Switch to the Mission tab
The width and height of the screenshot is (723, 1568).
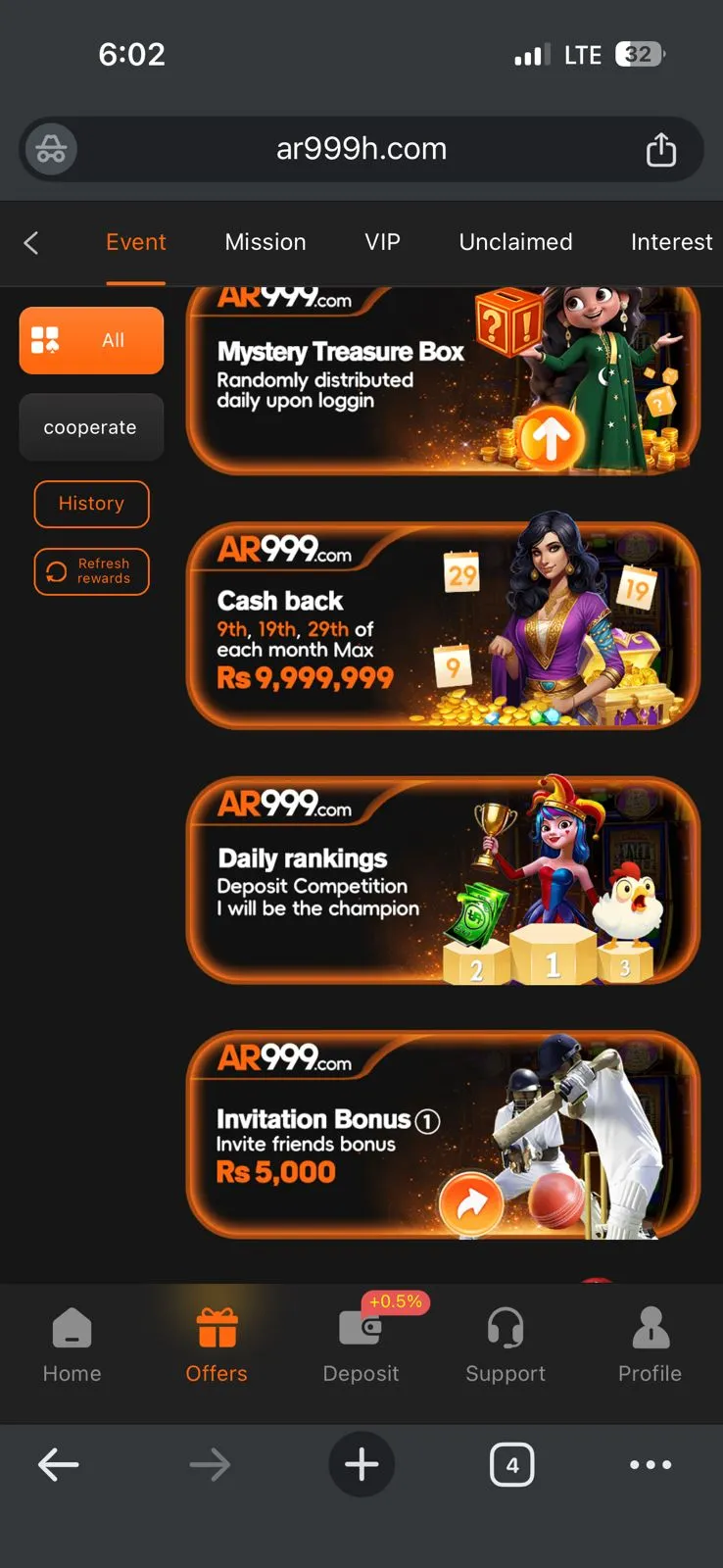point(265,242)
